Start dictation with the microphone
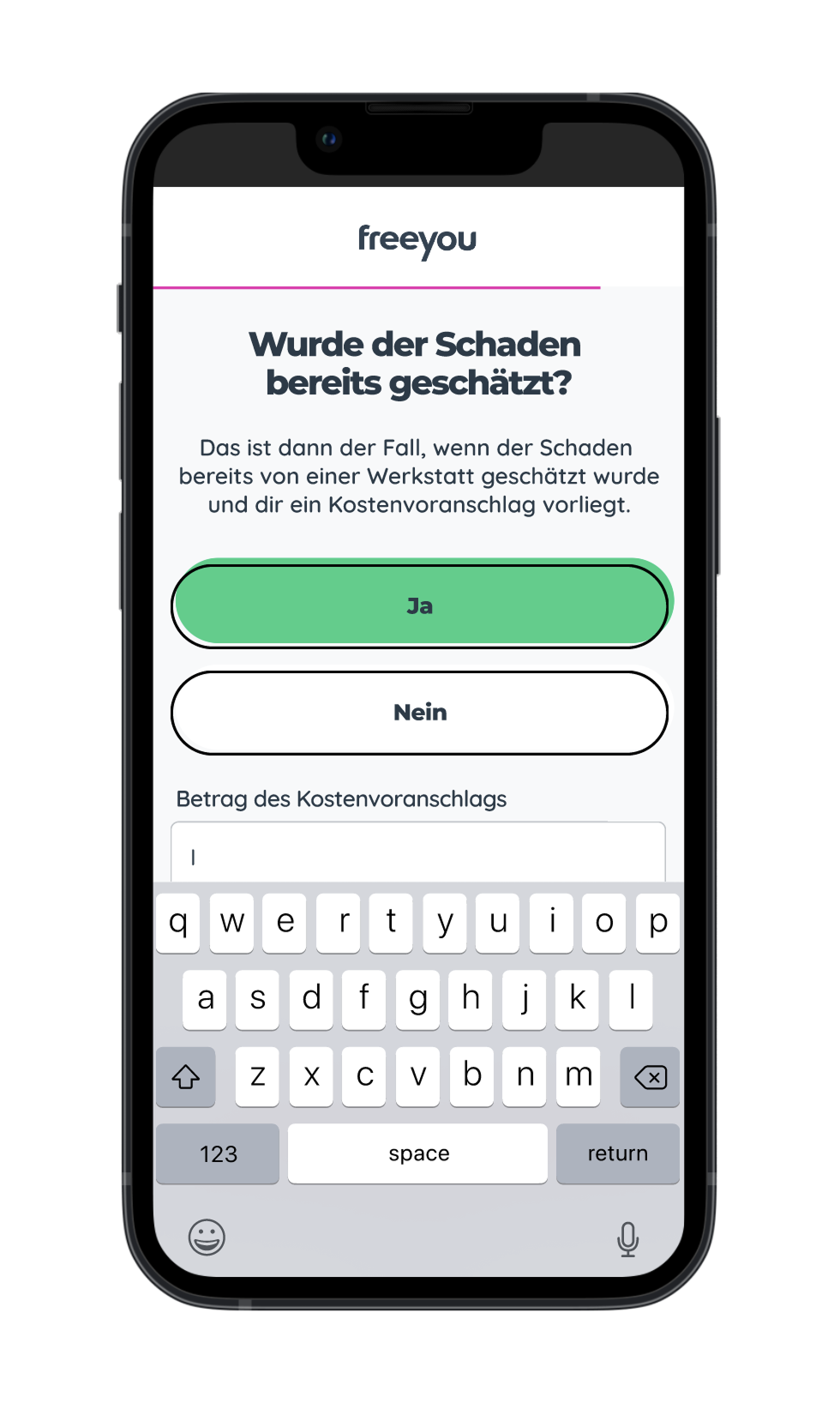Image resolution: width=840 pixels, height=1415 pixels. (x=627, y=1239)
